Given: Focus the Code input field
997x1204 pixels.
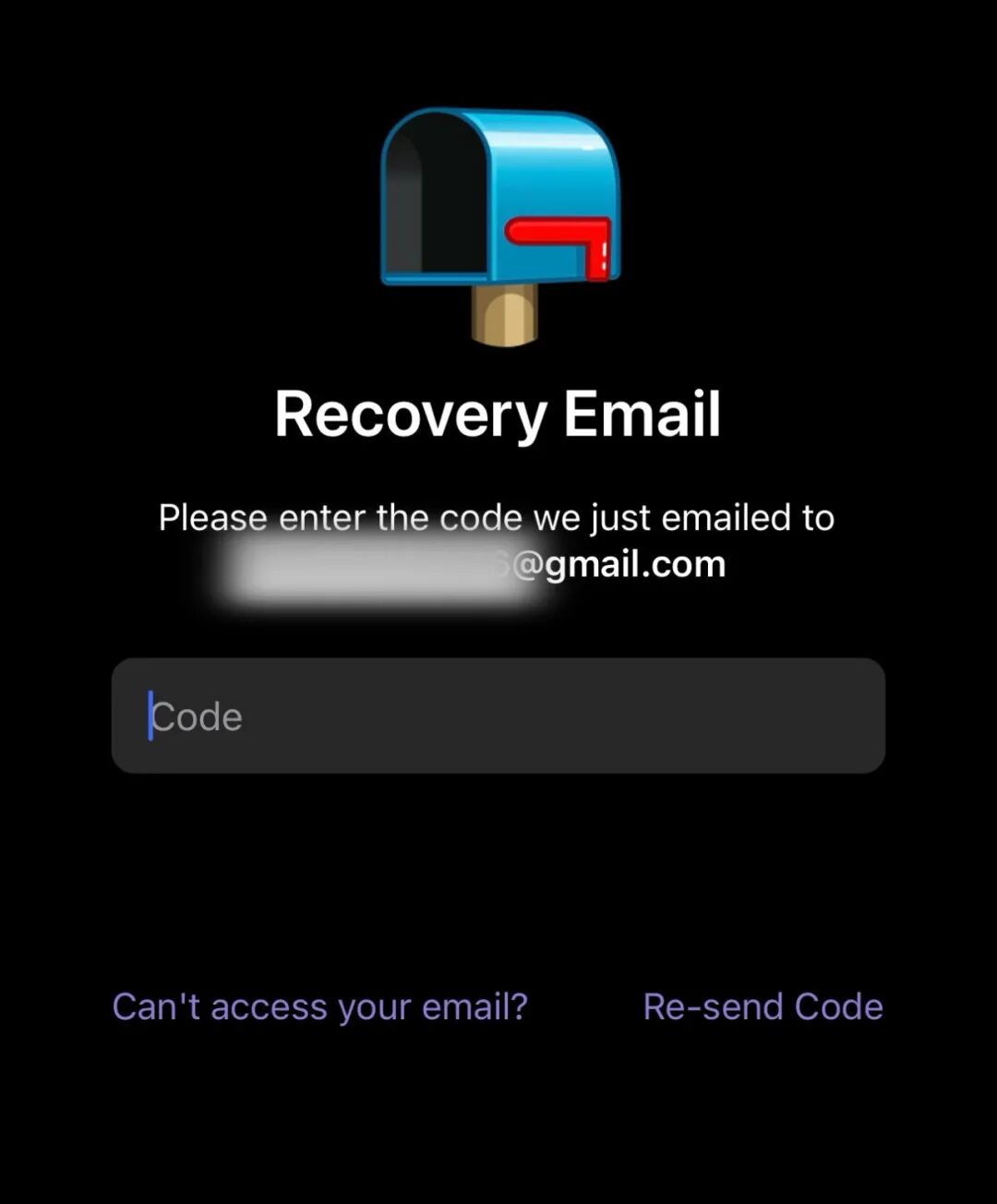Looking at the screenshot, I should coord(498,716).
